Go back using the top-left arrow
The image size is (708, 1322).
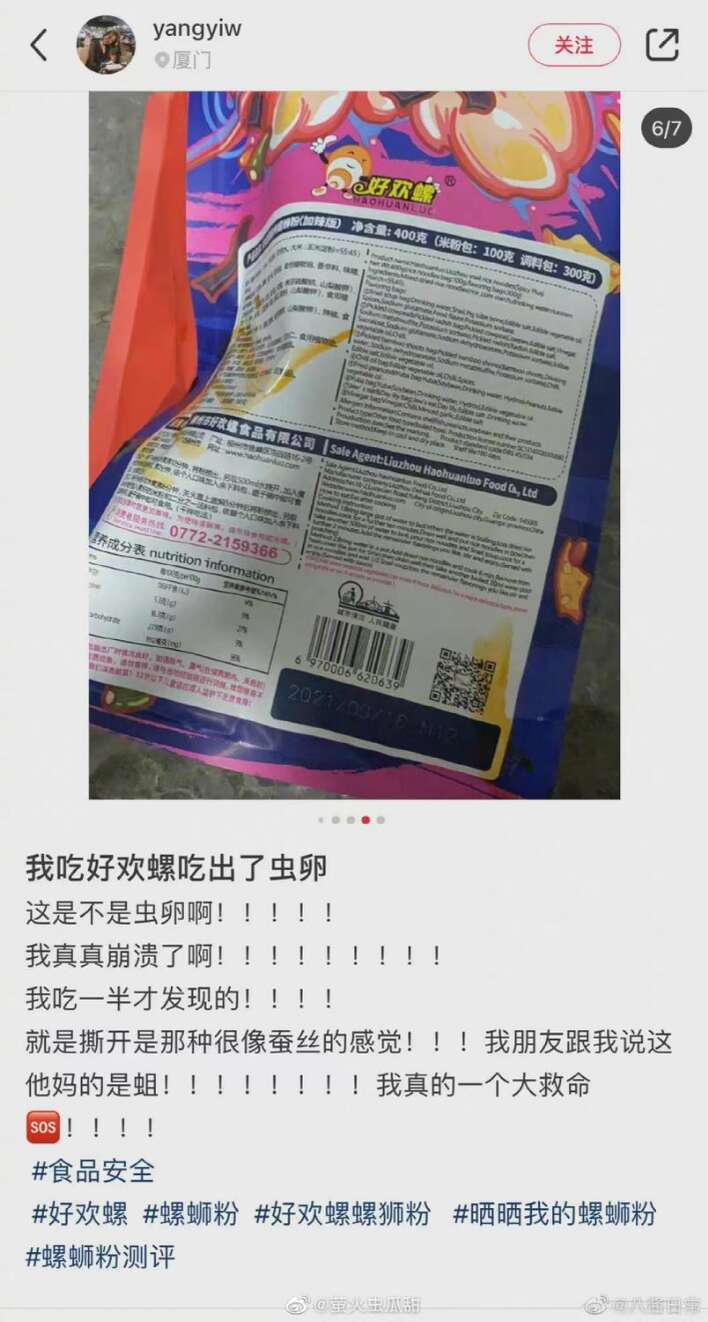(38, 45)
